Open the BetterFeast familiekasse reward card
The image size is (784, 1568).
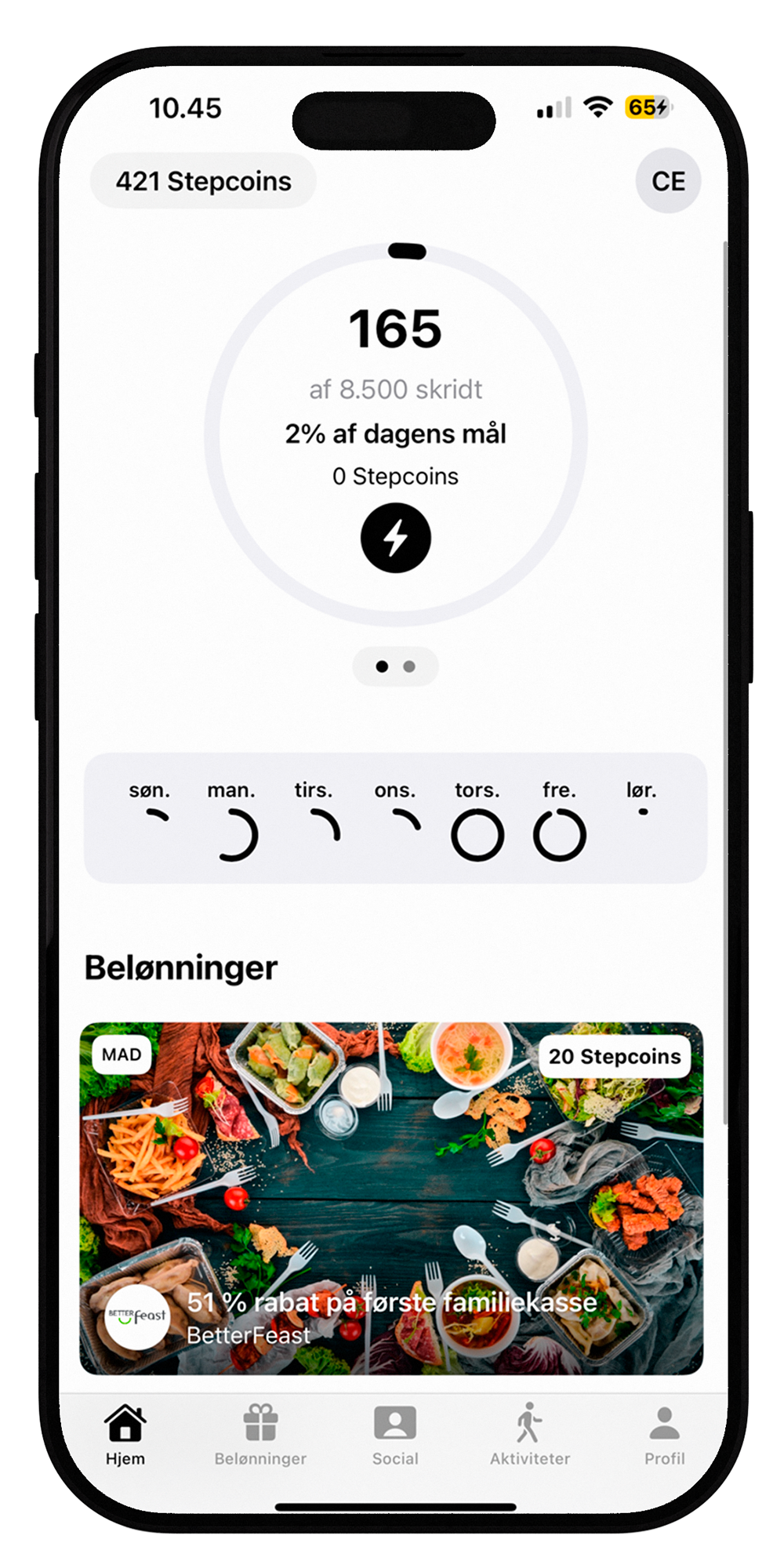click(x=392, y=1198)
